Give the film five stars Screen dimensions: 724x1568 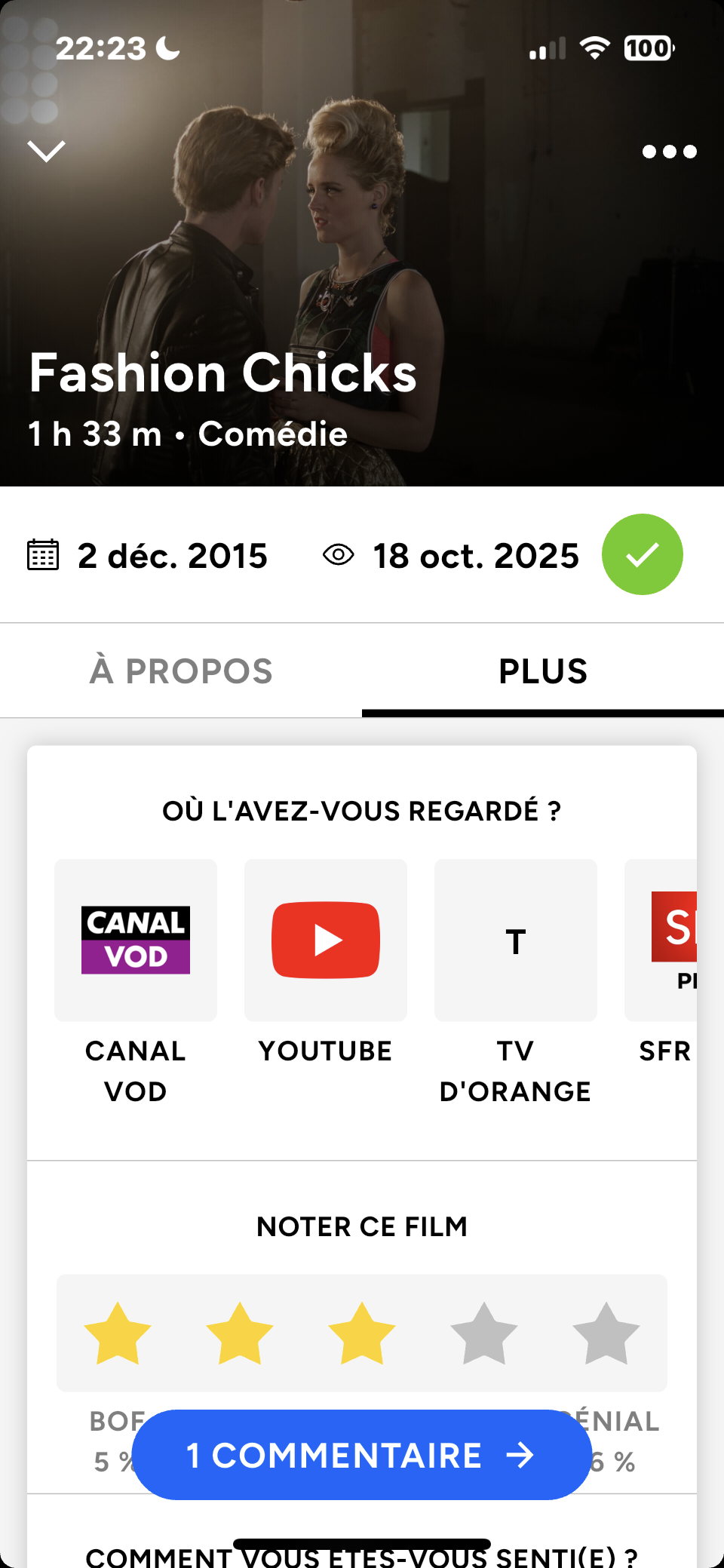606,1333
